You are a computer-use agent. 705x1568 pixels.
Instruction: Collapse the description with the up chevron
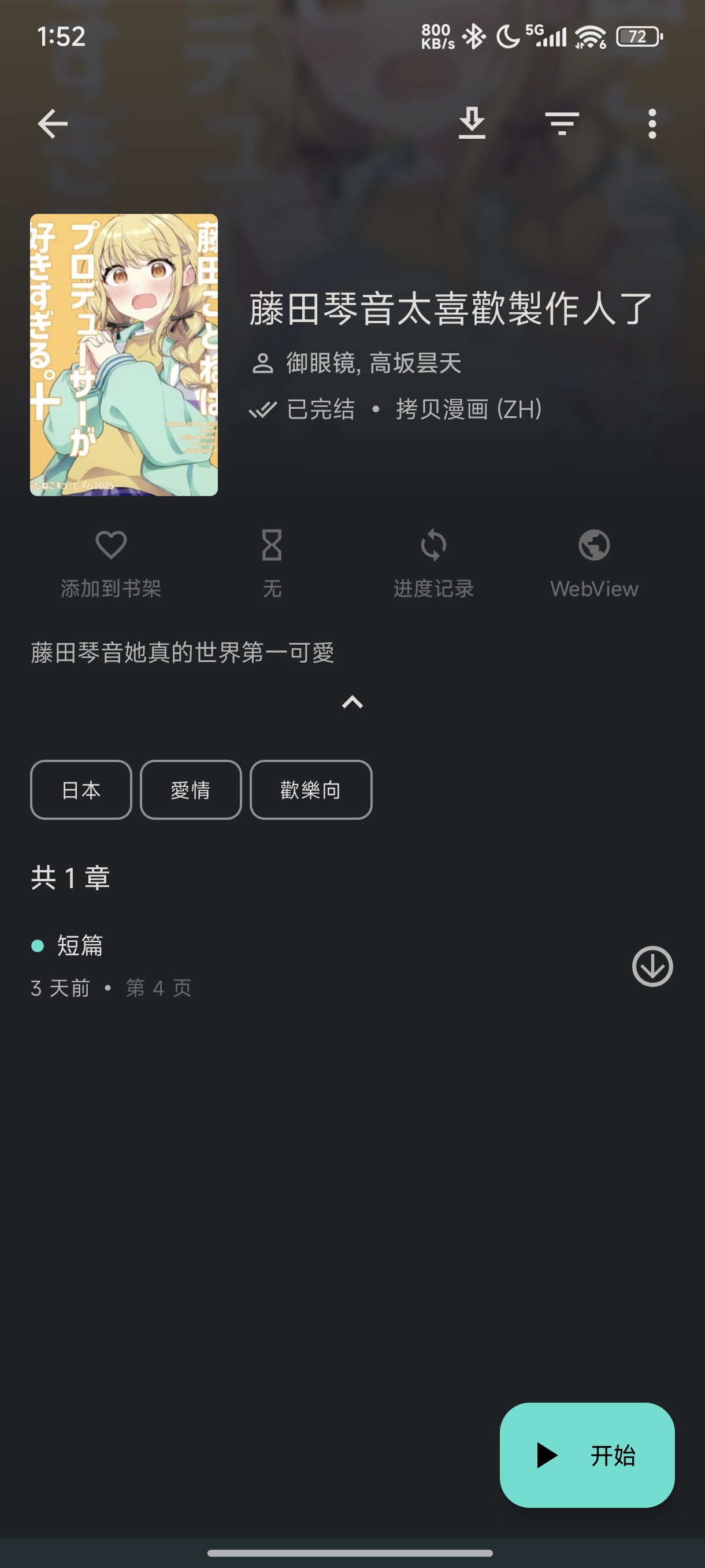tap(352, 702)
